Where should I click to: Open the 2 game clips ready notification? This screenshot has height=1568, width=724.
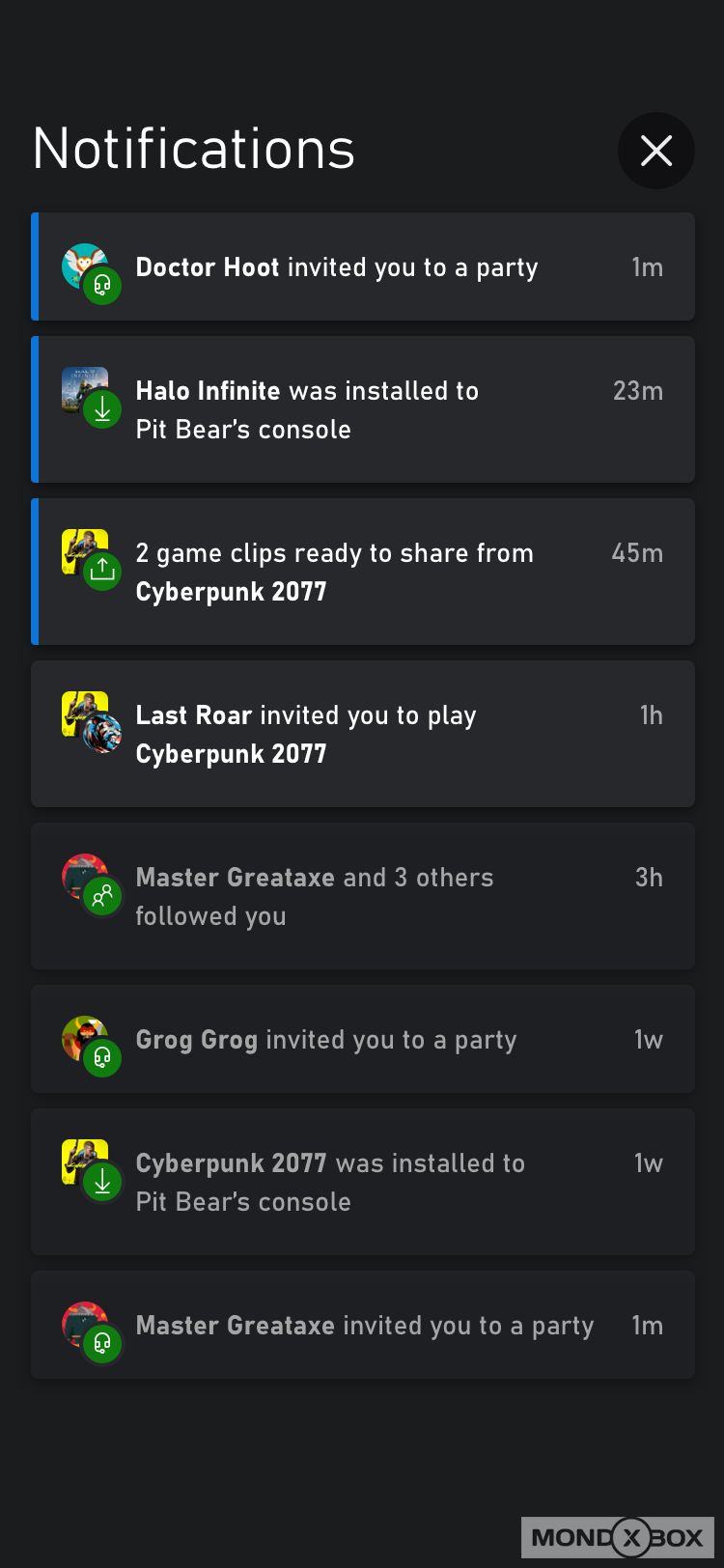(x=363, y=572)
